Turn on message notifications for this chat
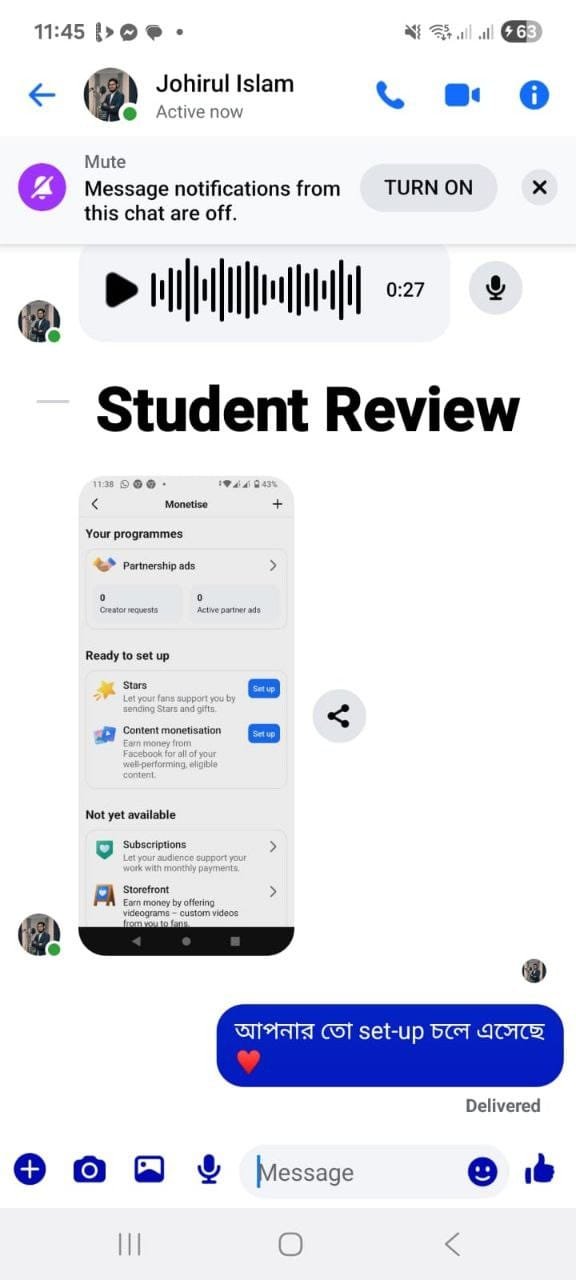The height and width of the screenshot is (1280, 576). (428, 187)
